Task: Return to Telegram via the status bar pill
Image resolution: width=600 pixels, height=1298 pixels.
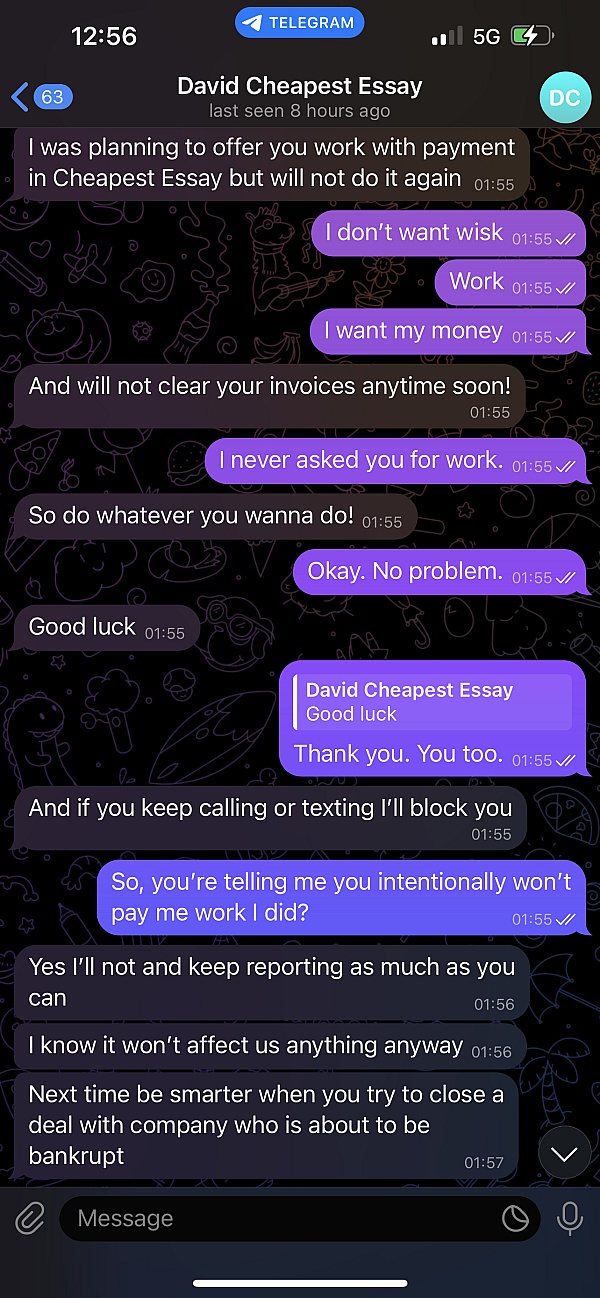Action: click(x=300, y=22)
